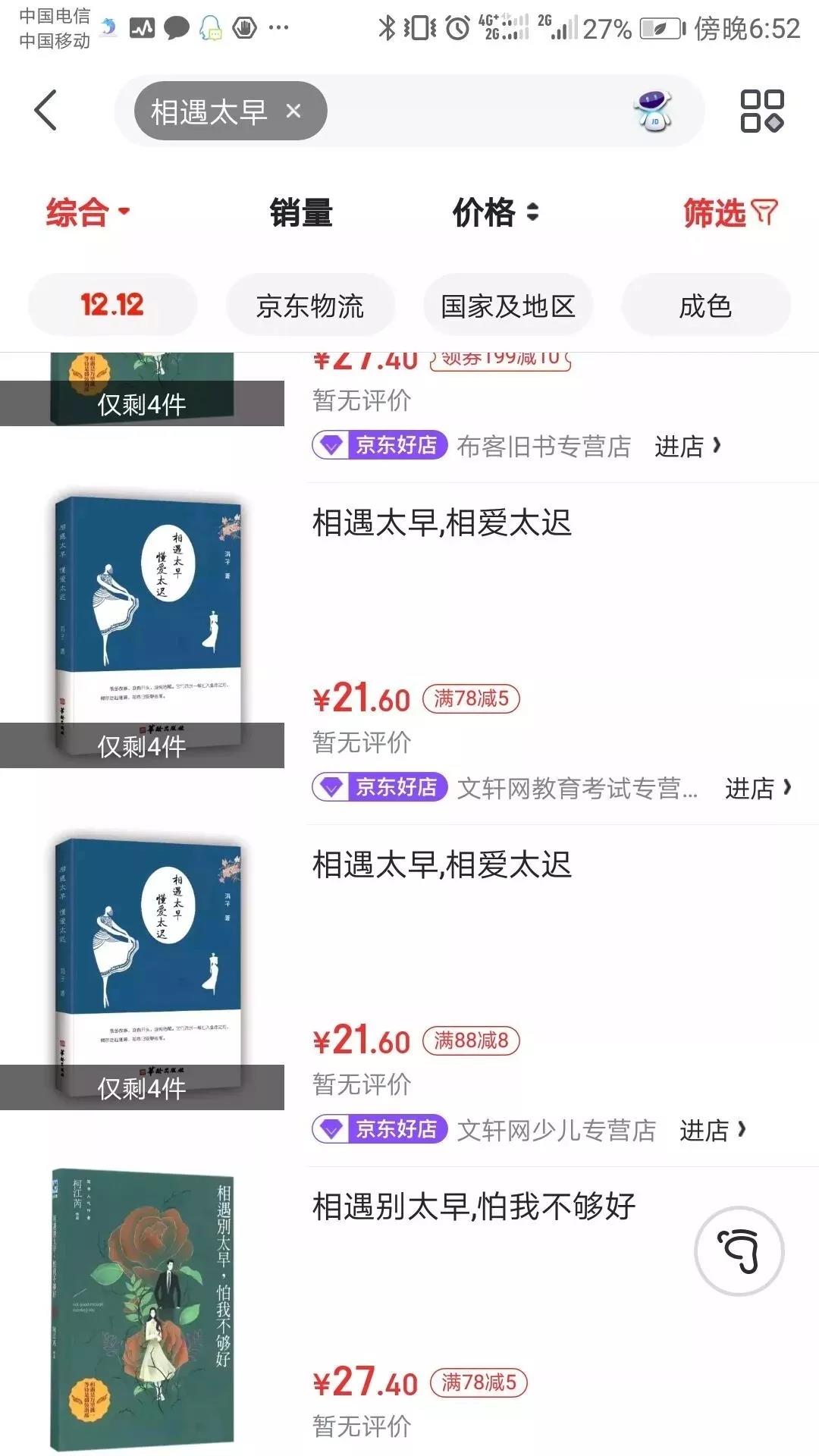Go back with the arrow
Screen dimensions: 819x1456
[x=45, y=111]
